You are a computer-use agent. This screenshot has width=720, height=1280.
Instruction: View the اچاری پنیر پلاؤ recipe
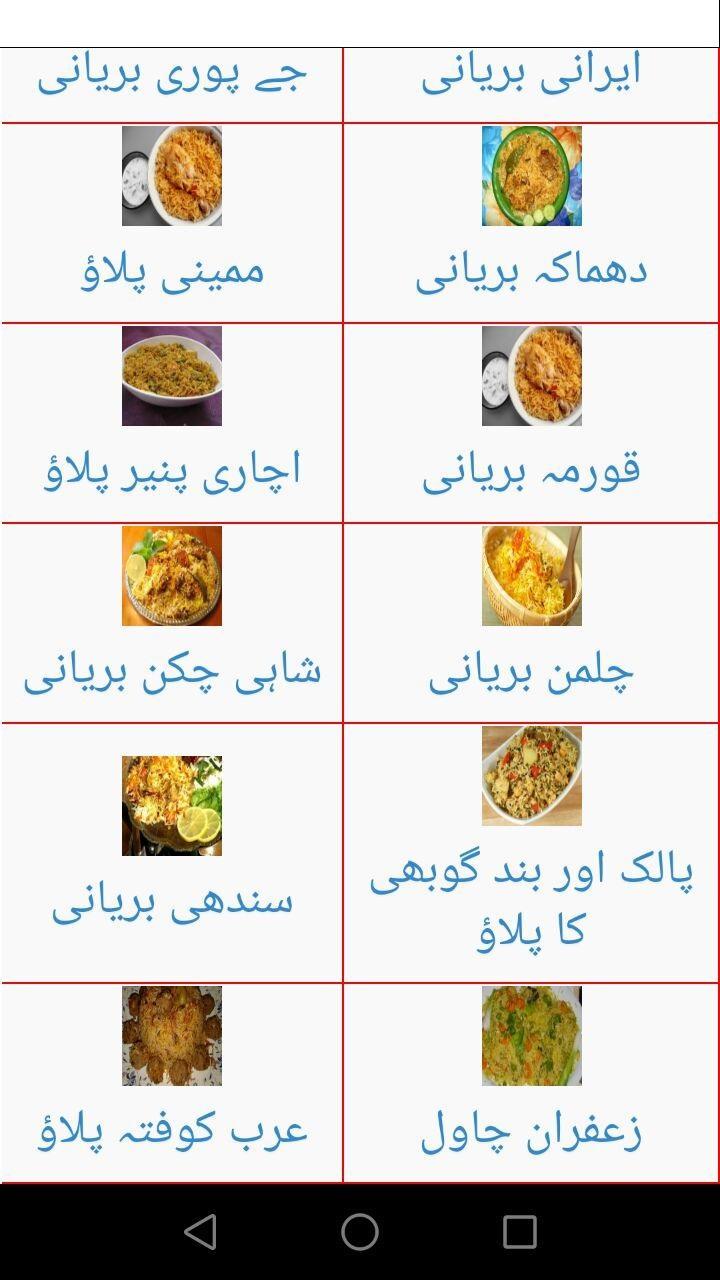click(172, 422)
